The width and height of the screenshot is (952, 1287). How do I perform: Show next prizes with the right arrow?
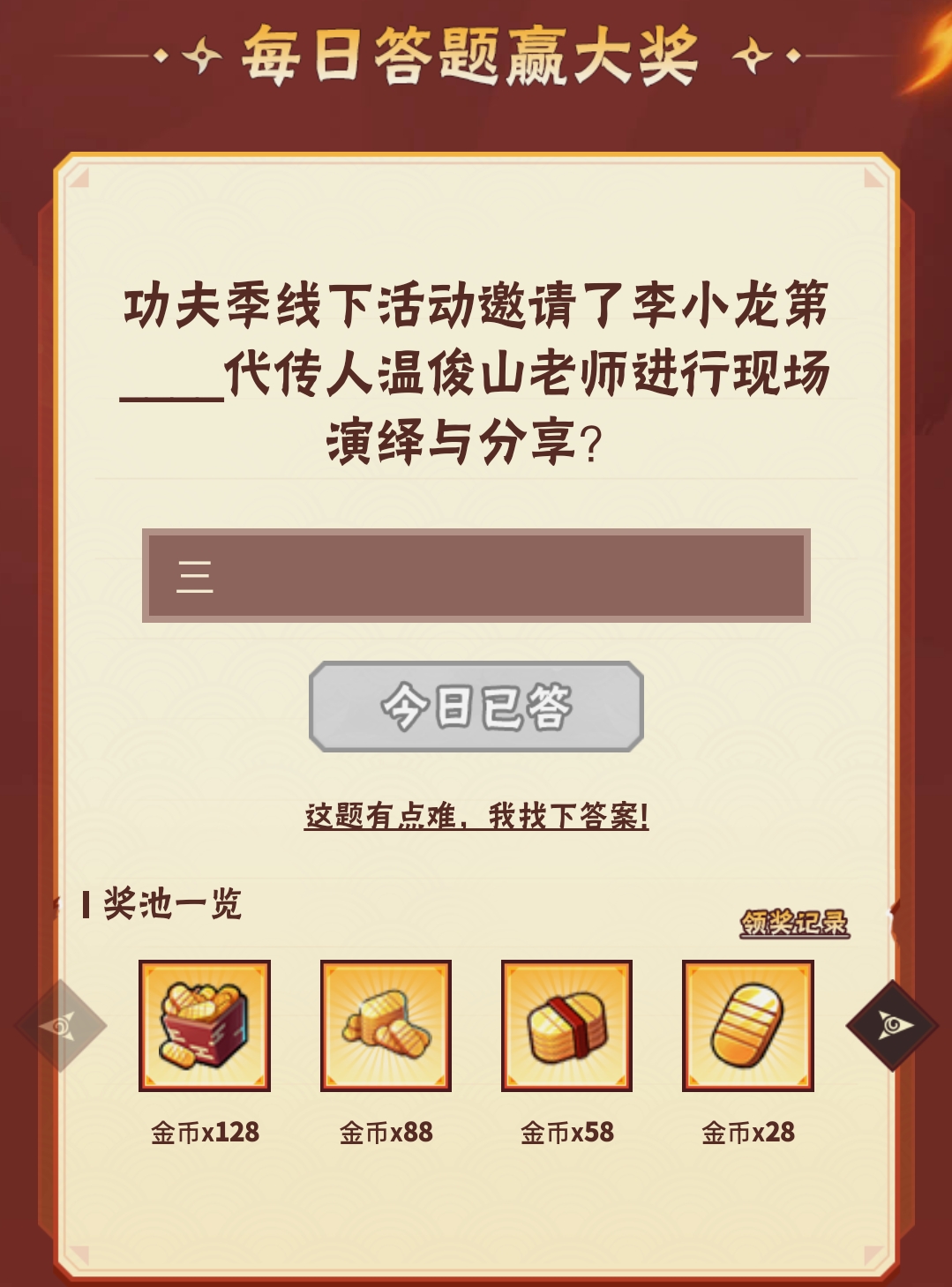click(892, 1025)
